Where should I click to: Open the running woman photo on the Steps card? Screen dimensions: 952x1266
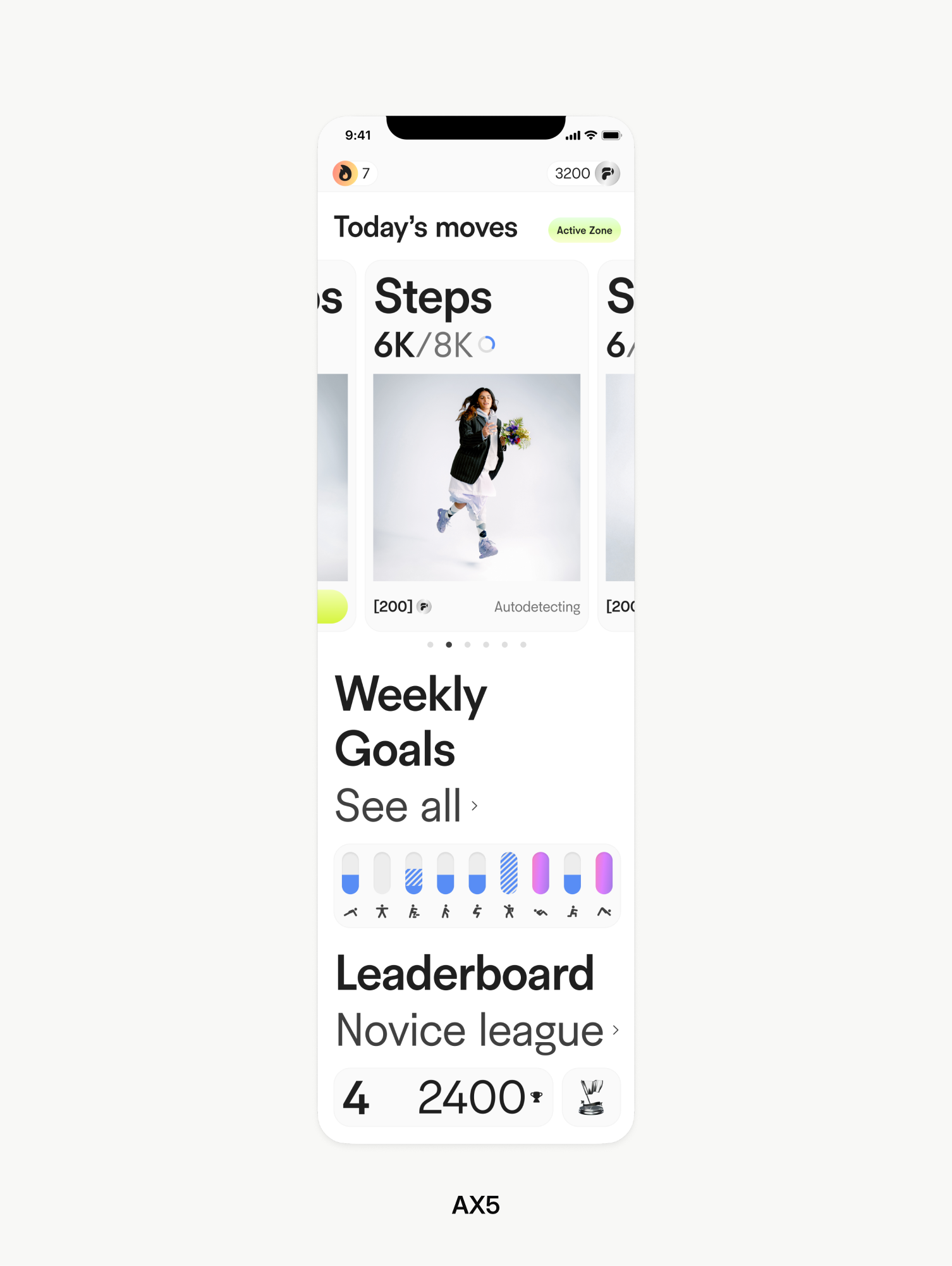pos(476,478)
